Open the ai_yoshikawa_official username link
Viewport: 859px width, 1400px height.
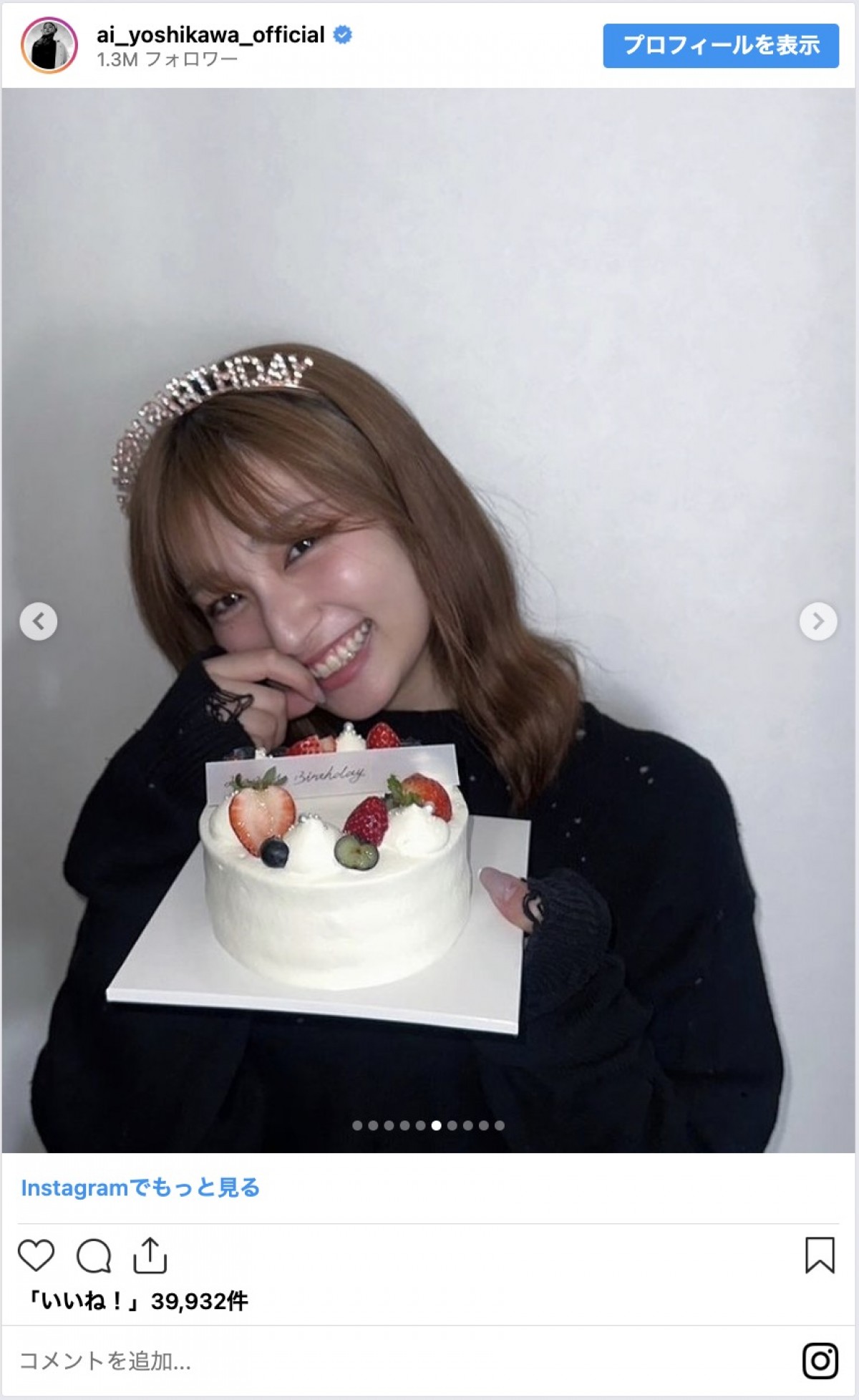point(210,34)
